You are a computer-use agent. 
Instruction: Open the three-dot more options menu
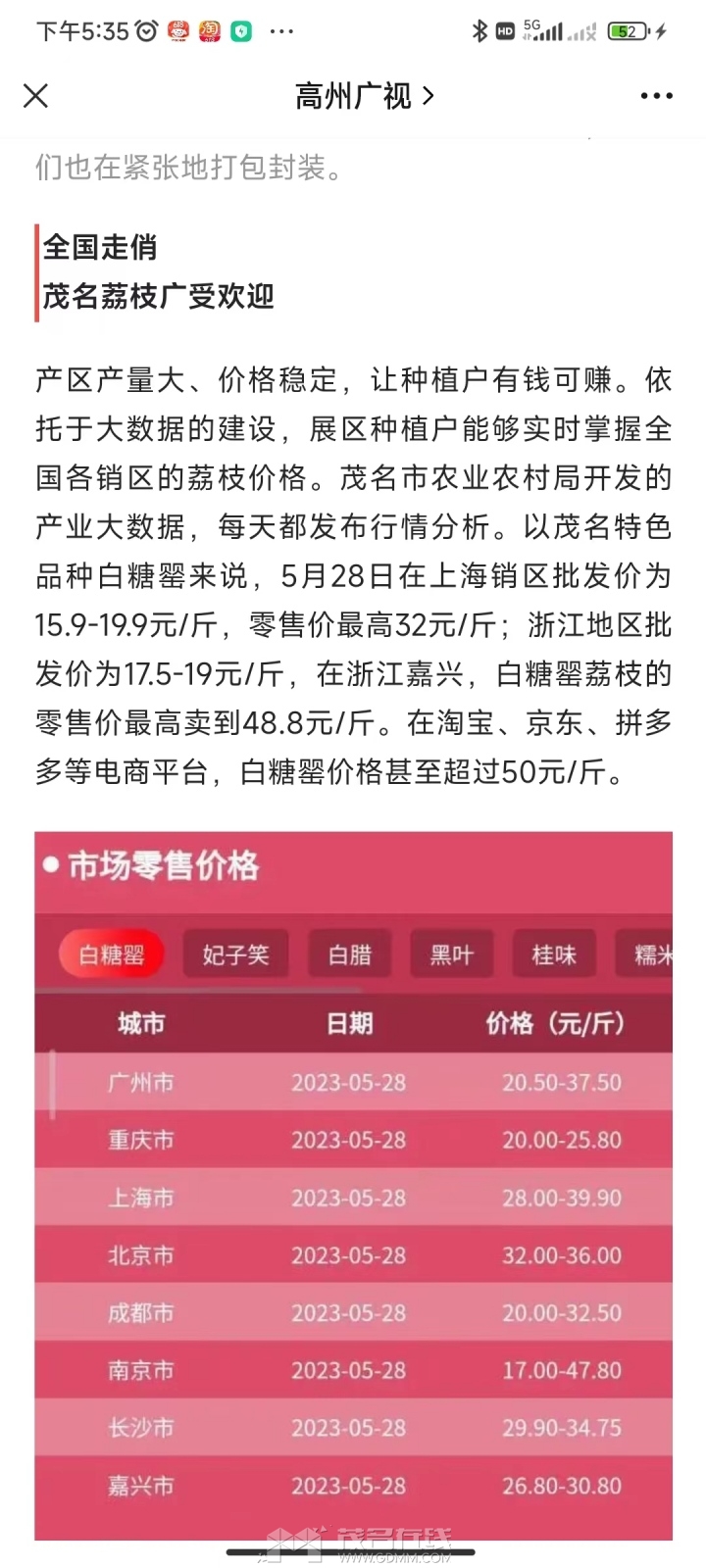(x=656, y=95)
